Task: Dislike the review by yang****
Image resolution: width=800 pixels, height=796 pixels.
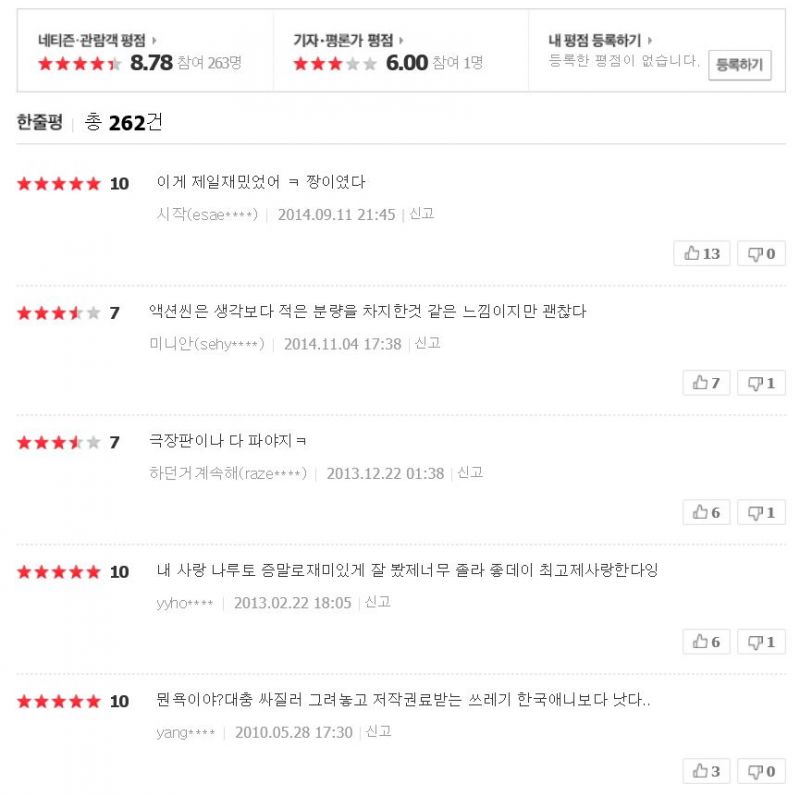Action: click(x=761, y=771)
